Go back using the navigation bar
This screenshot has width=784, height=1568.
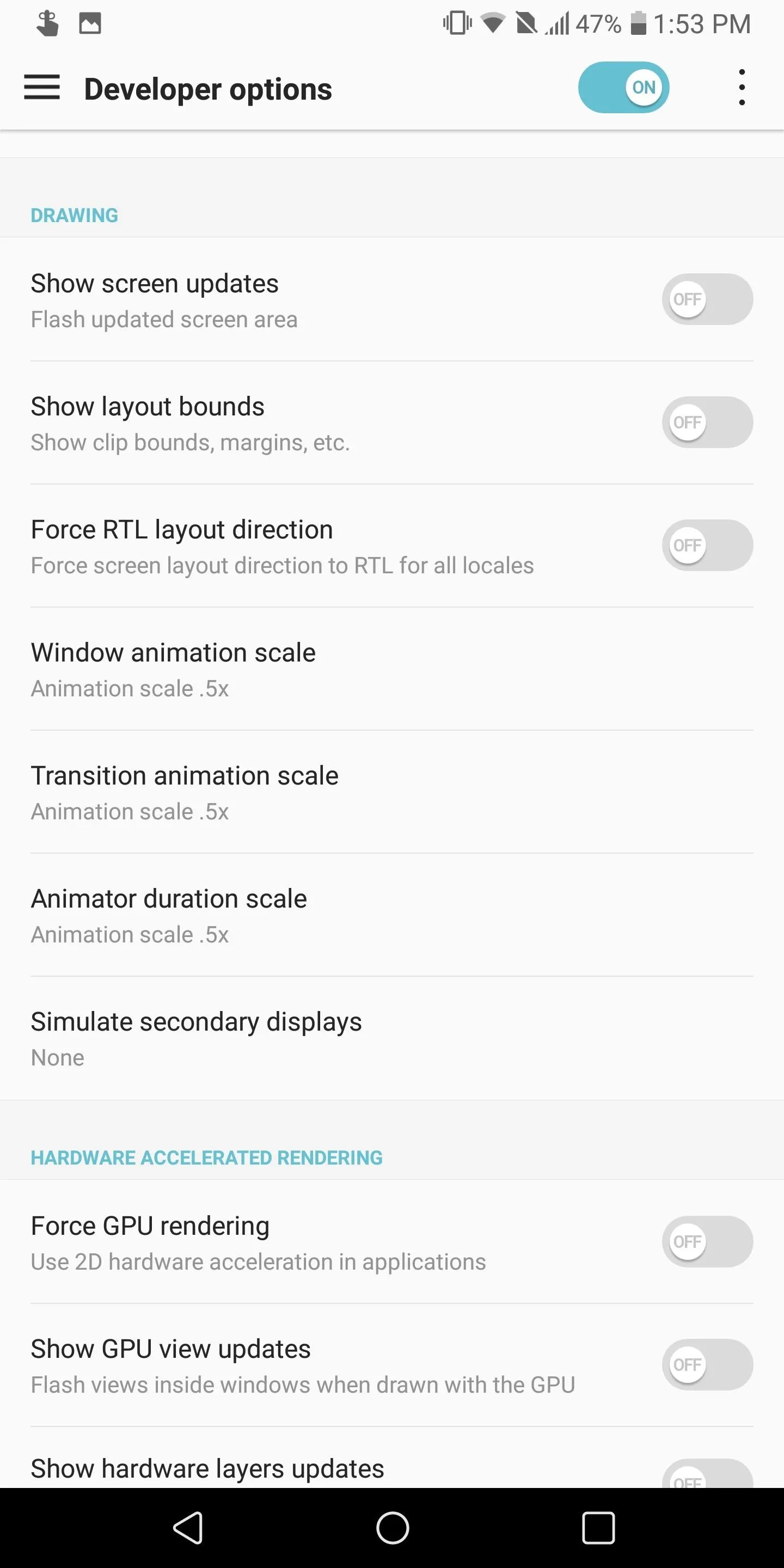pyautogui.click(x=188, y=1528)
